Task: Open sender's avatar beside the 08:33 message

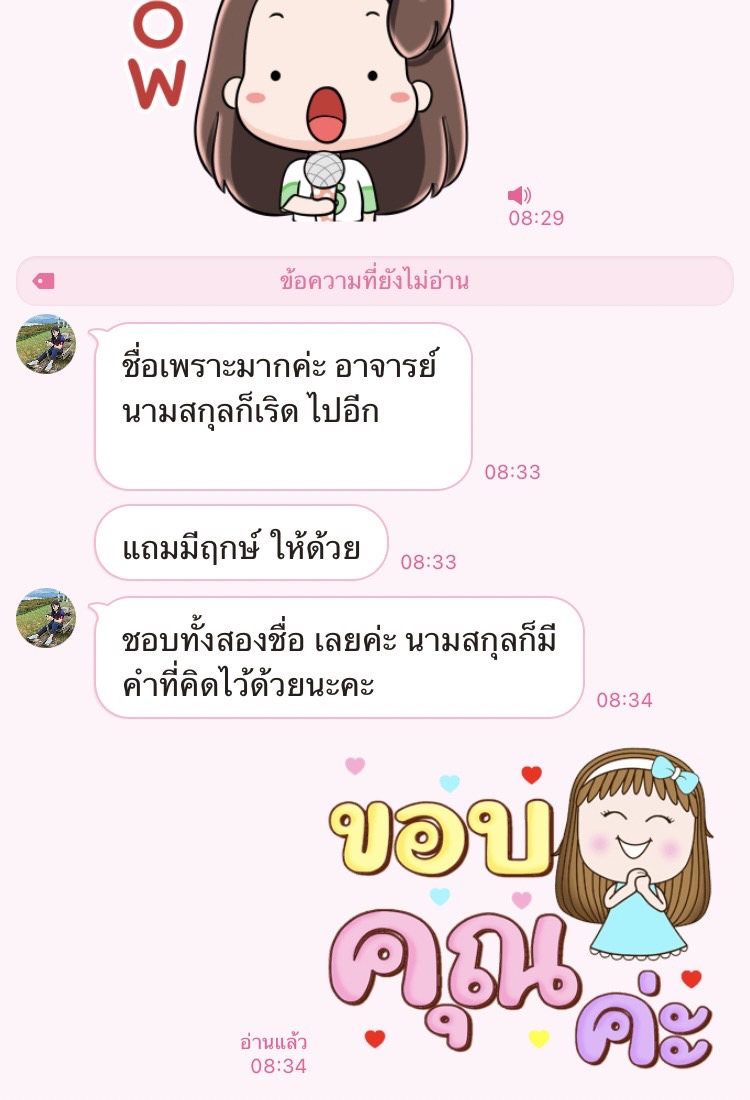Action: (46, 344)
